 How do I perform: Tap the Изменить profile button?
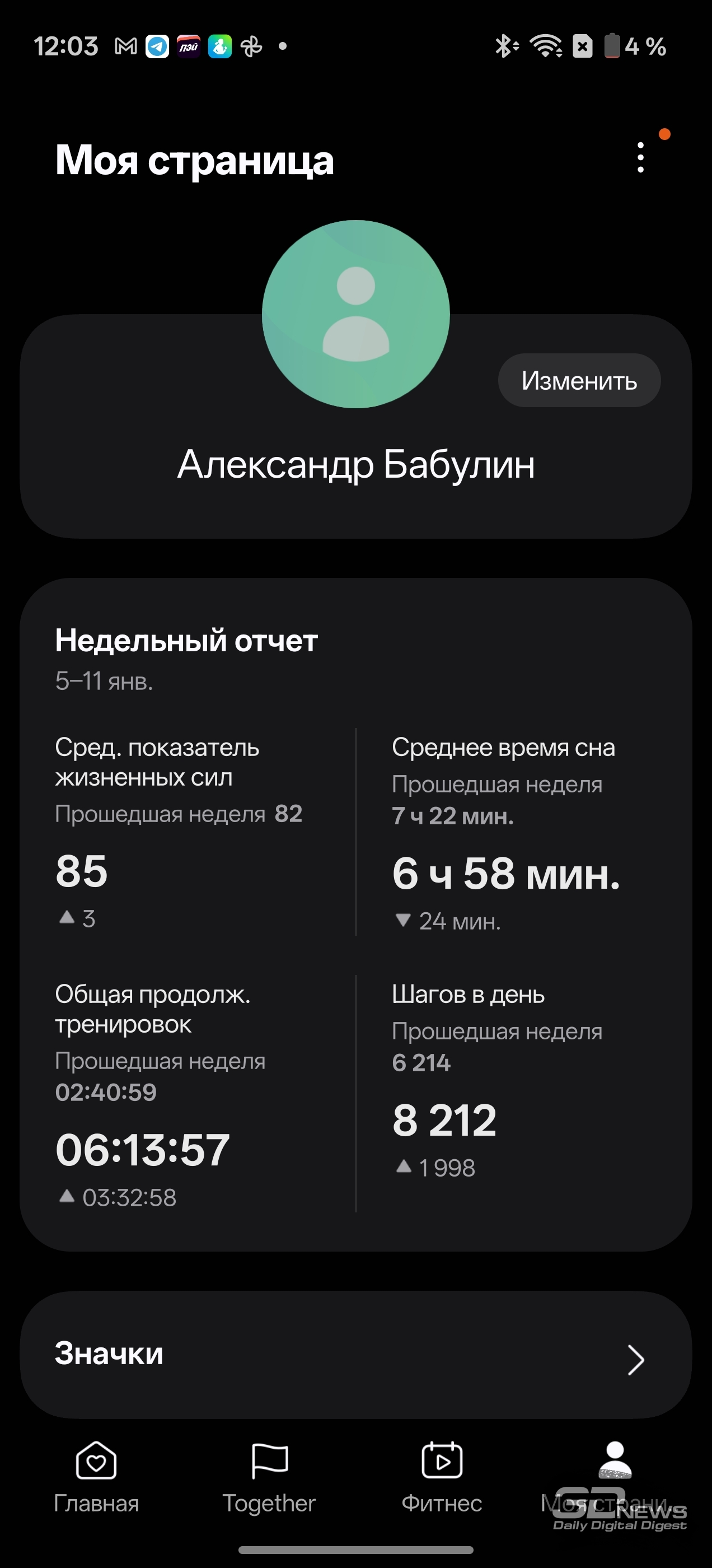579,381
